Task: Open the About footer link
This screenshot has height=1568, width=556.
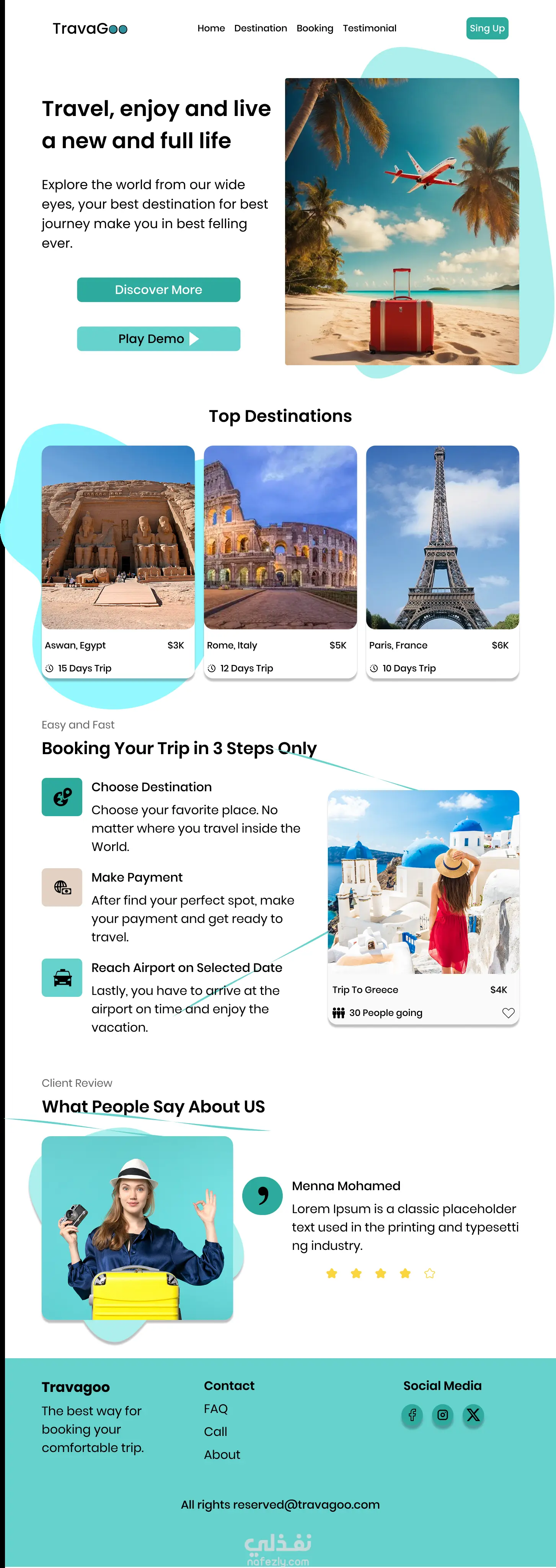Action: click(x=222, y=1454)
